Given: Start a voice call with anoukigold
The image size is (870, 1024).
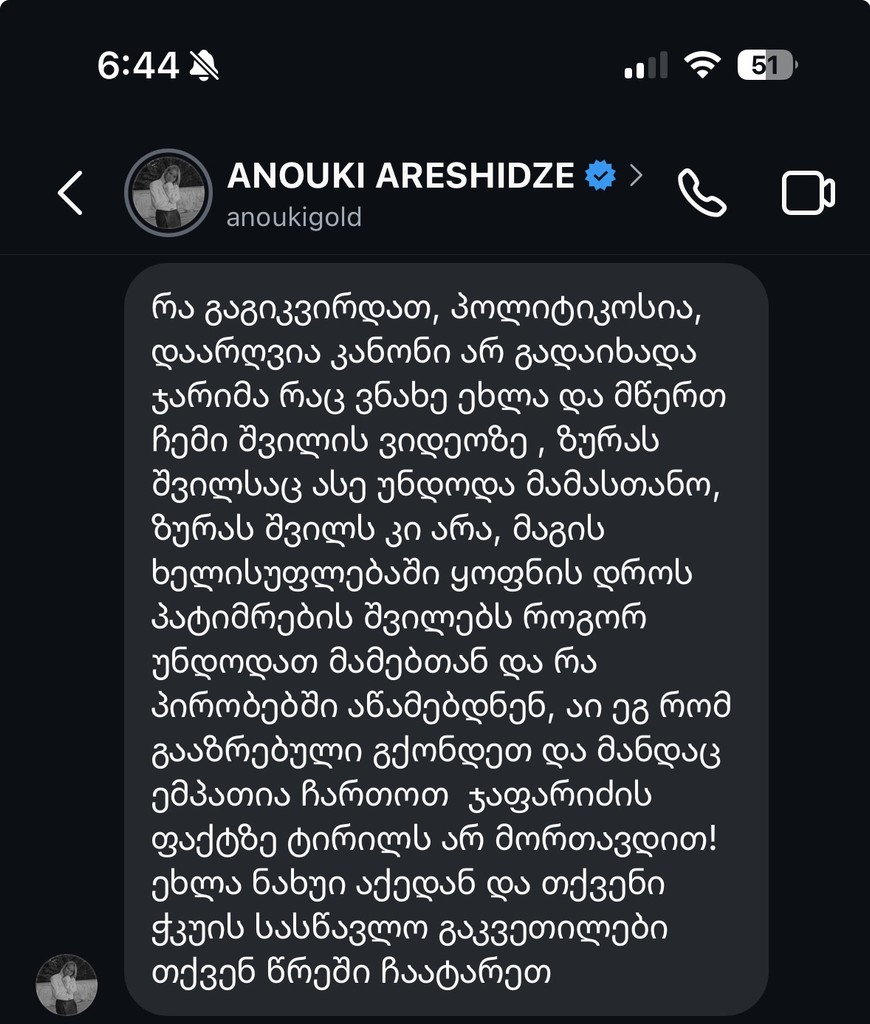Looking at the screenshot, I should (x=702, y=193).
